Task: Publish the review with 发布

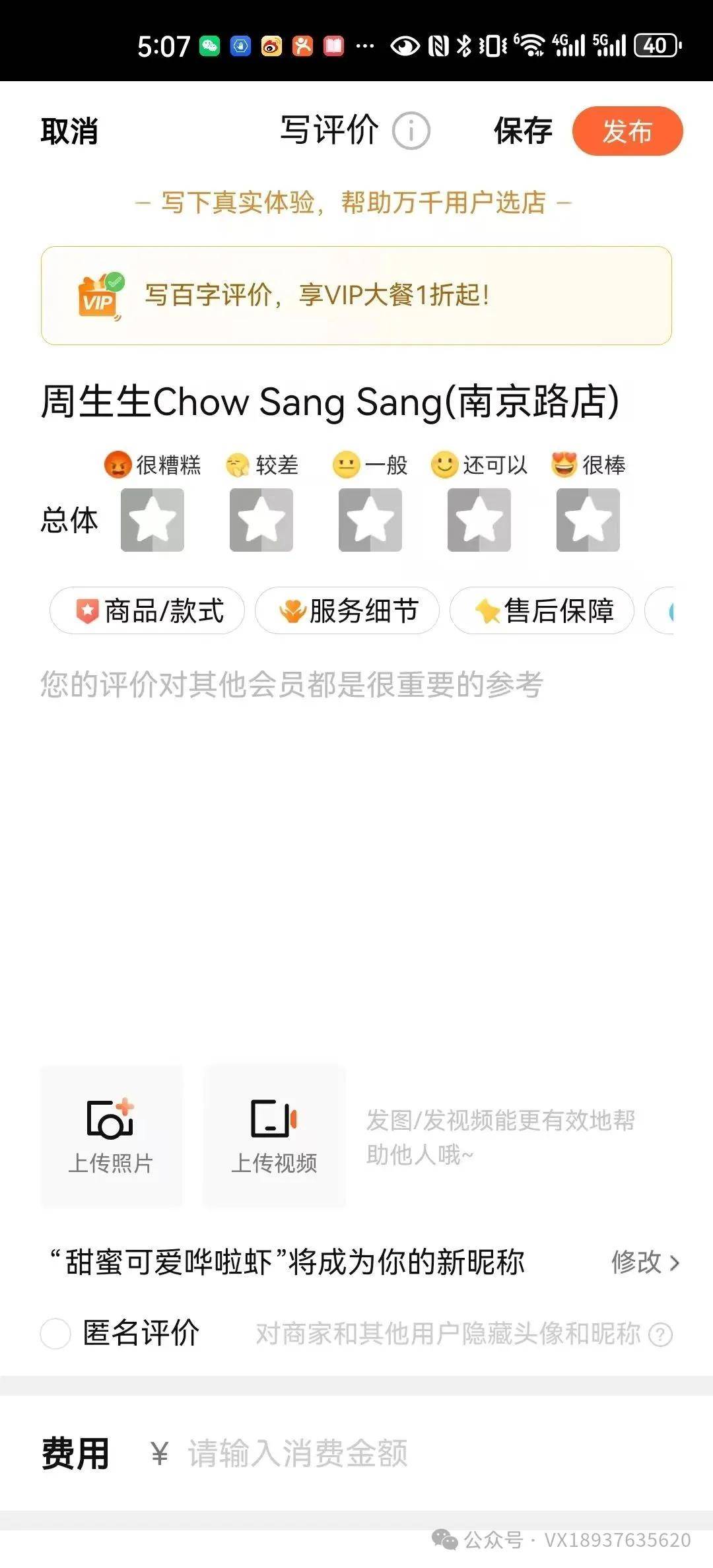Action: click(x=627, y=131)
